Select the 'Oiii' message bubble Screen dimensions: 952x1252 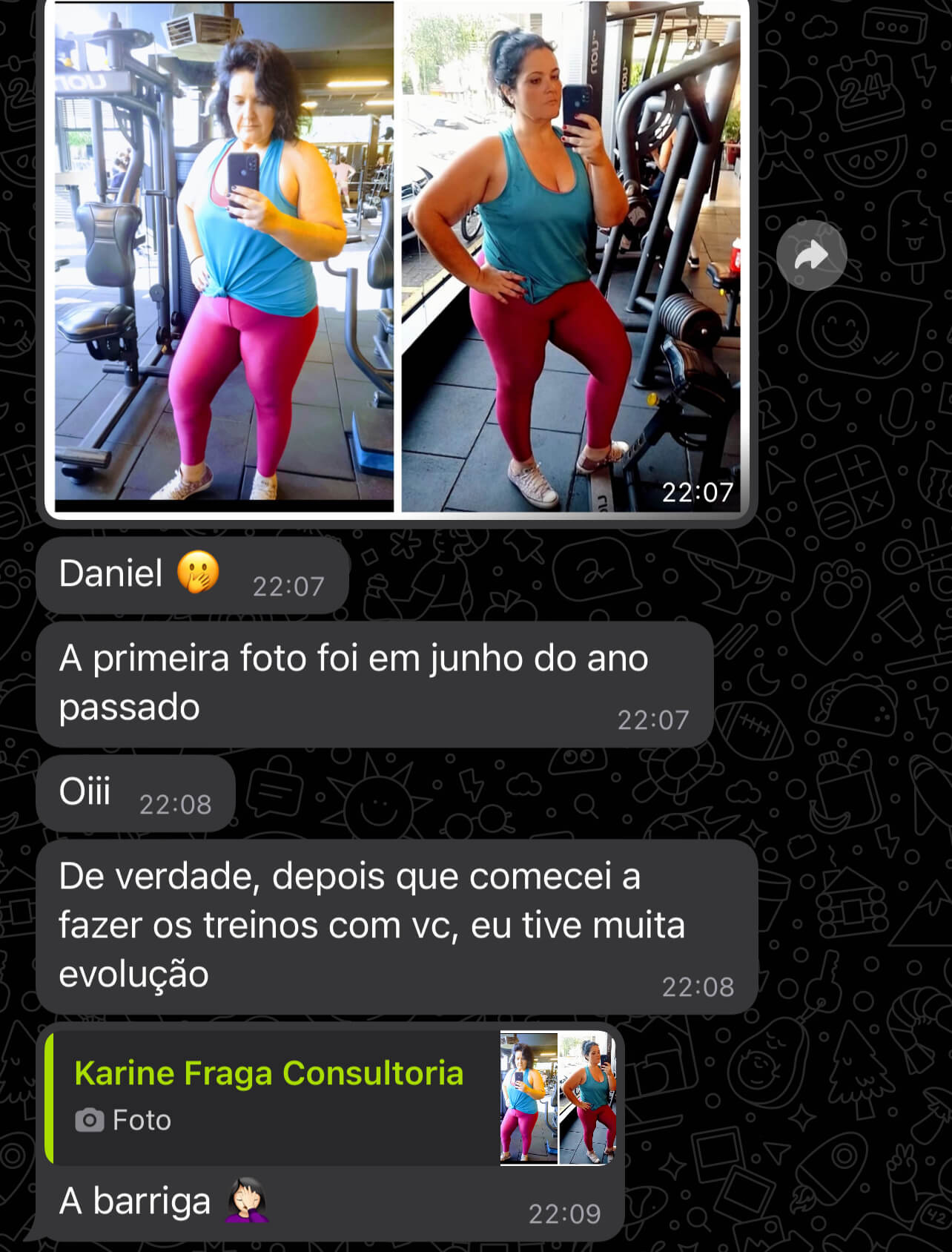[137, 794]
